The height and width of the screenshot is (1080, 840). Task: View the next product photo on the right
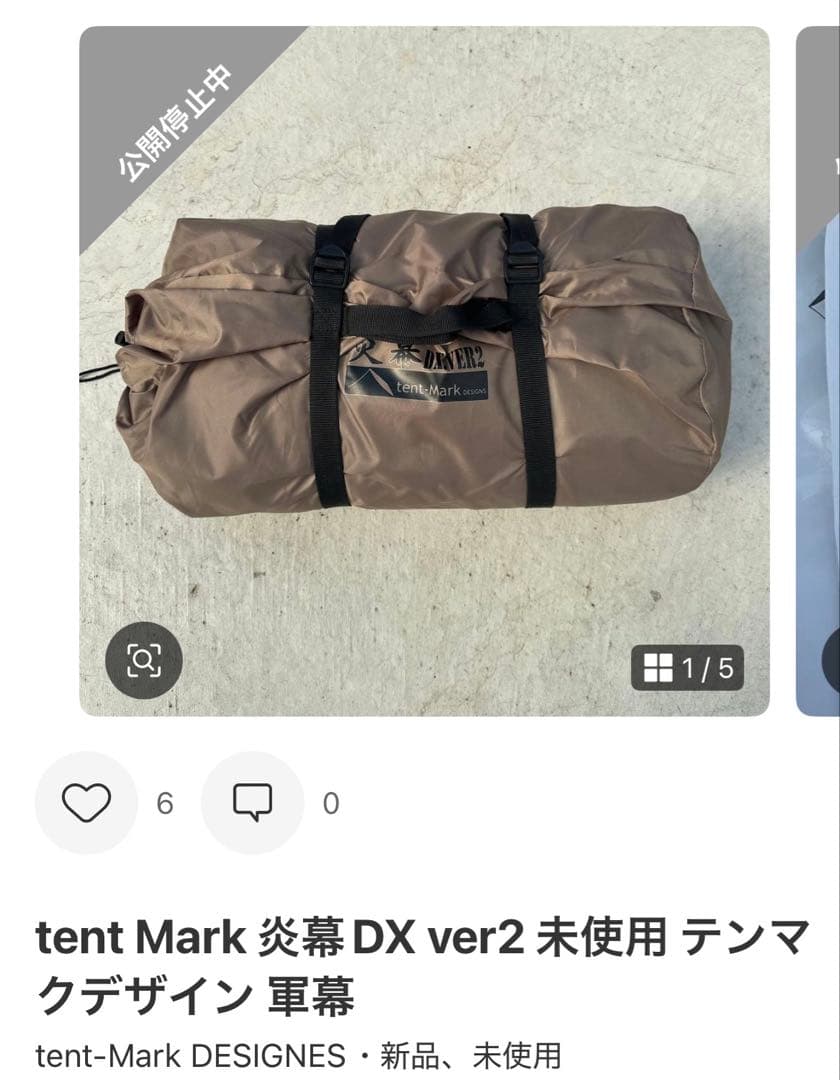pyautogui.click(x=818, y=370)
